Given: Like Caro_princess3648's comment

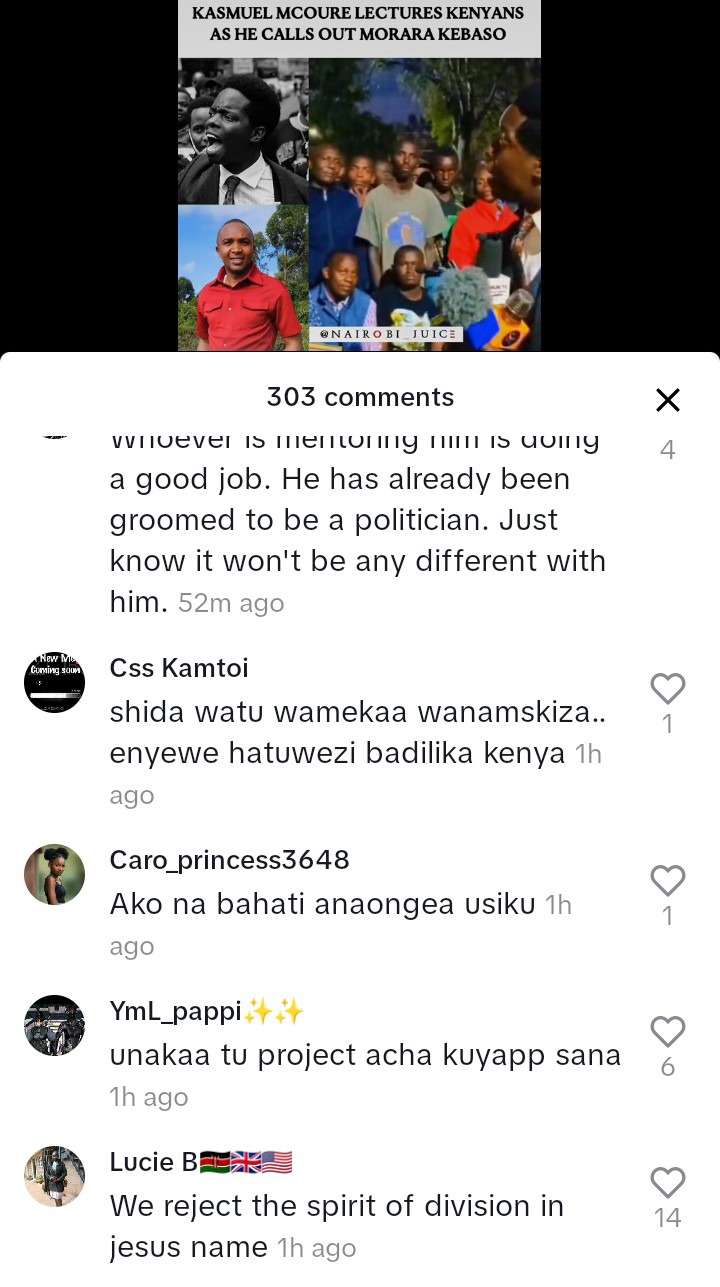Looking at the screenshot, I should [667, 880].
